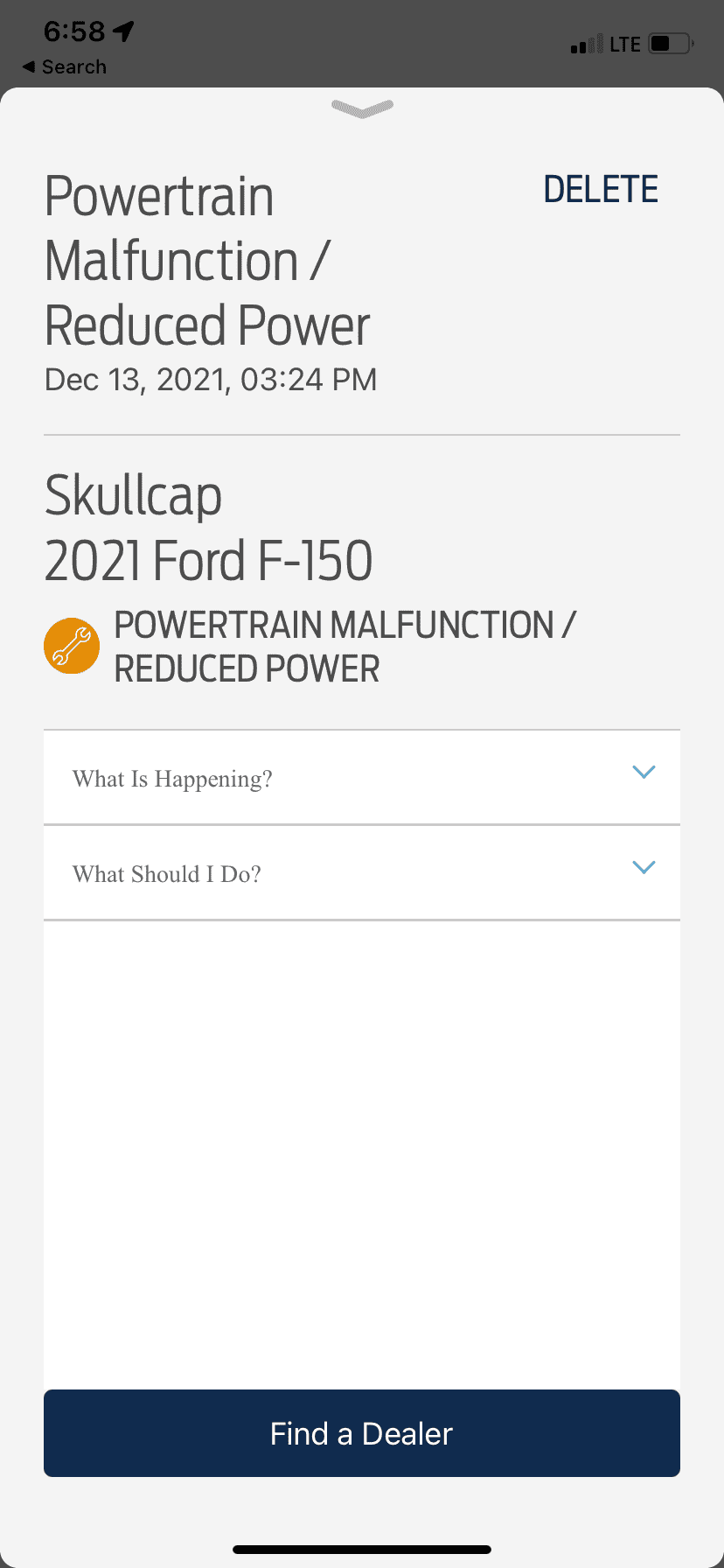Tap the location services arrow in status bar
This screenshot has width=724, height=1568.
click(x=122, y=30)
